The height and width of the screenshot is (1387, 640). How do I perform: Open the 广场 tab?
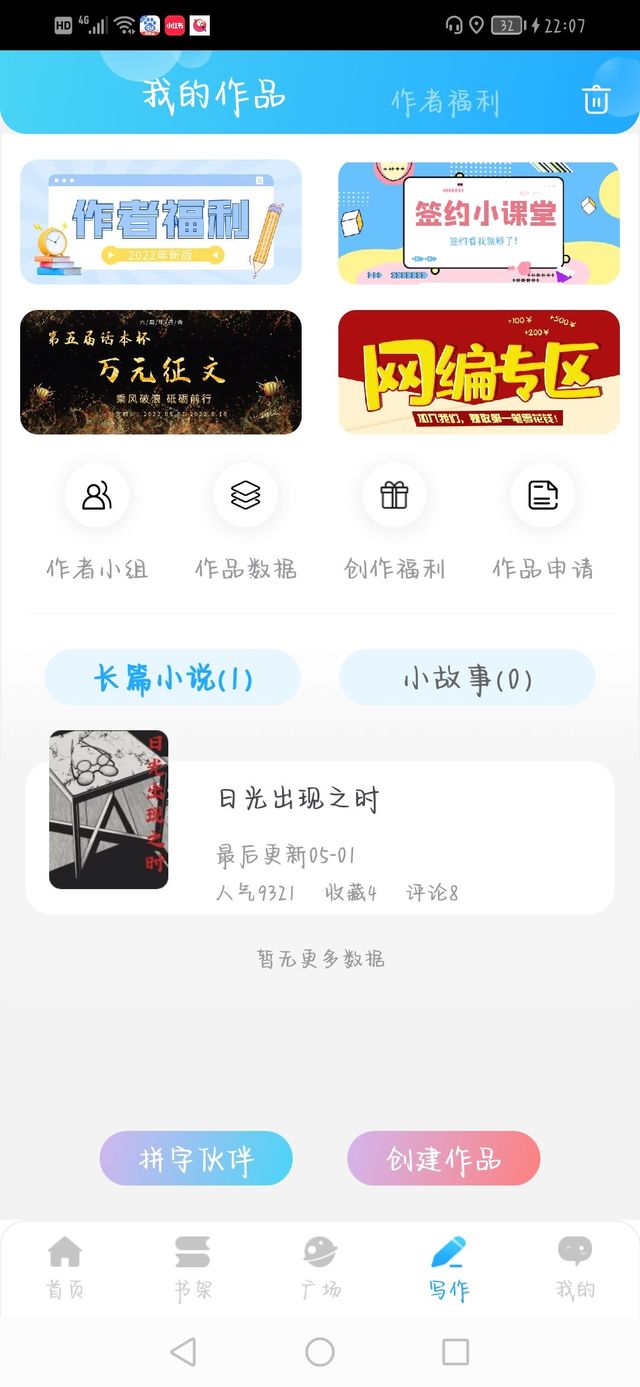point(320,1266)
